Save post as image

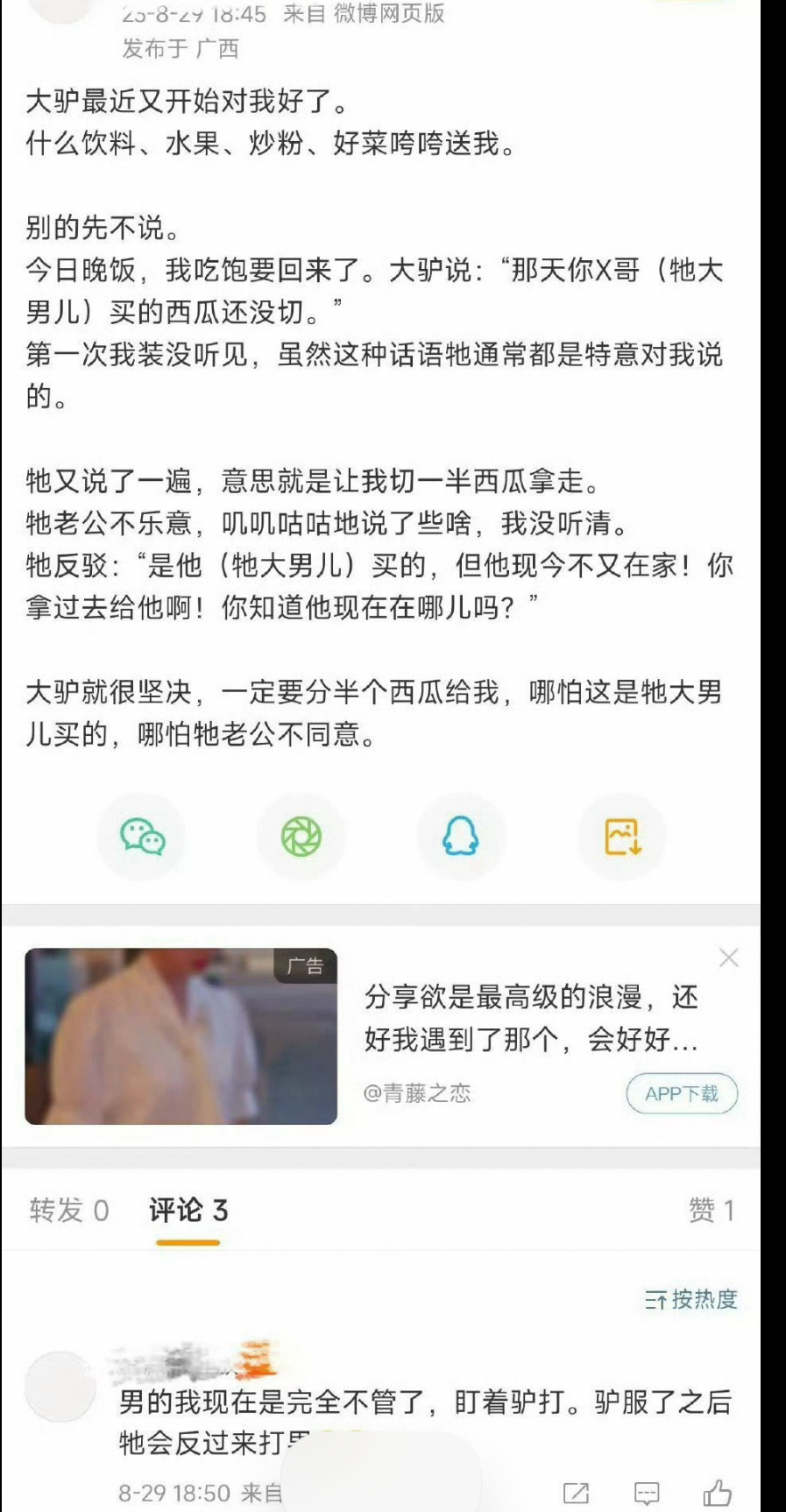622,837
